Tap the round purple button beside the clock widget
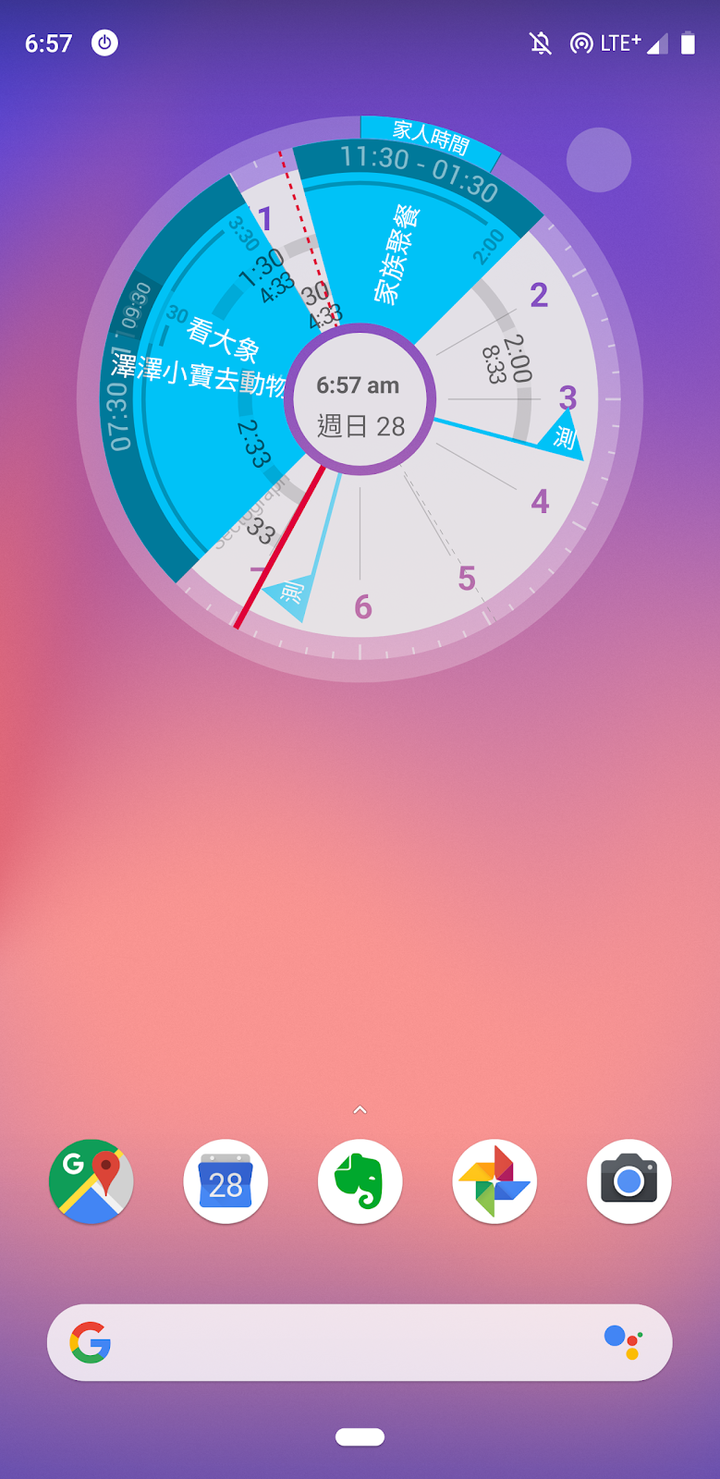The width and height of the screenshot is (720, 1479). (599, 160)
